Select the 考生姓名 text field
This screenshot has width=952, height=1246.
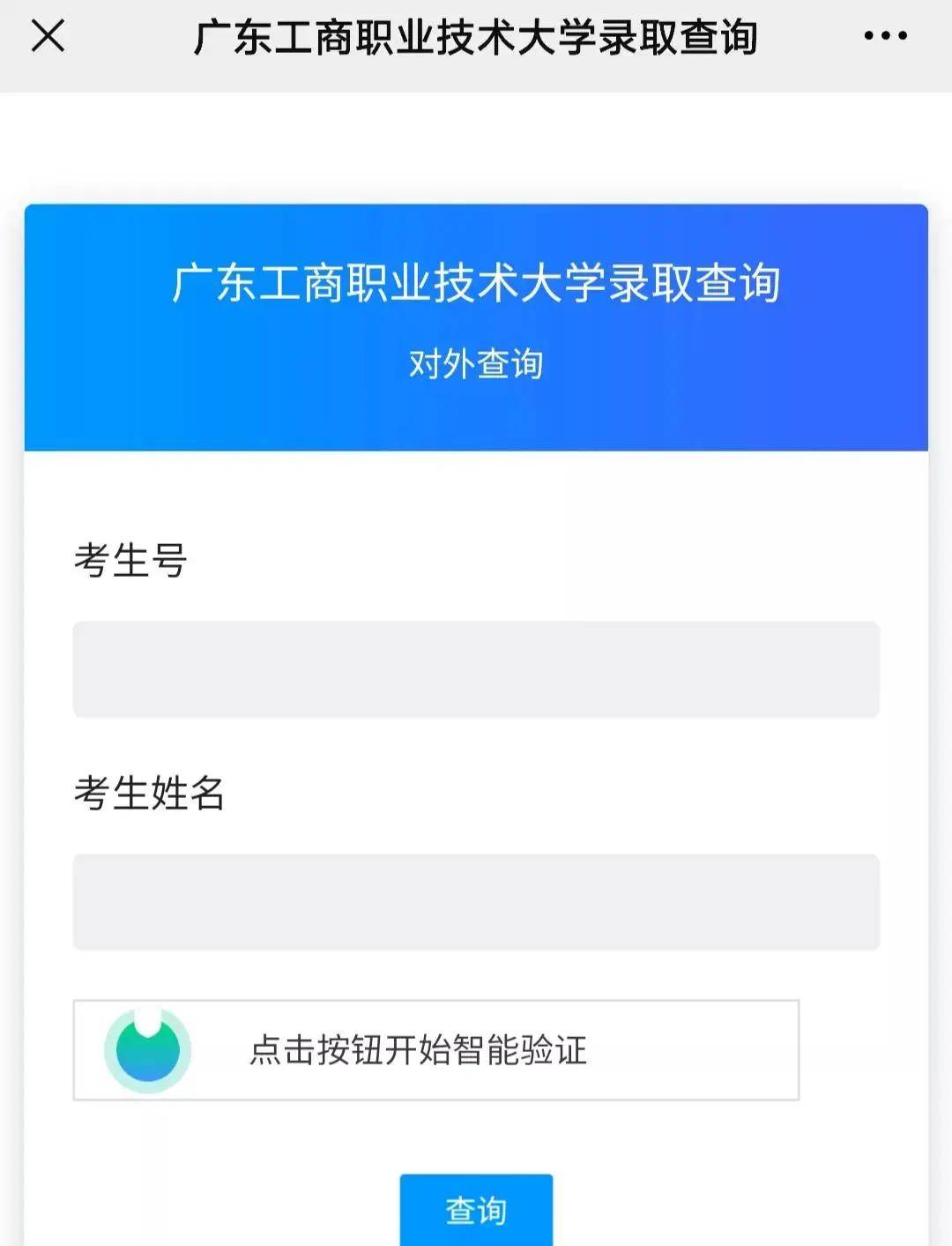[476, 901]
